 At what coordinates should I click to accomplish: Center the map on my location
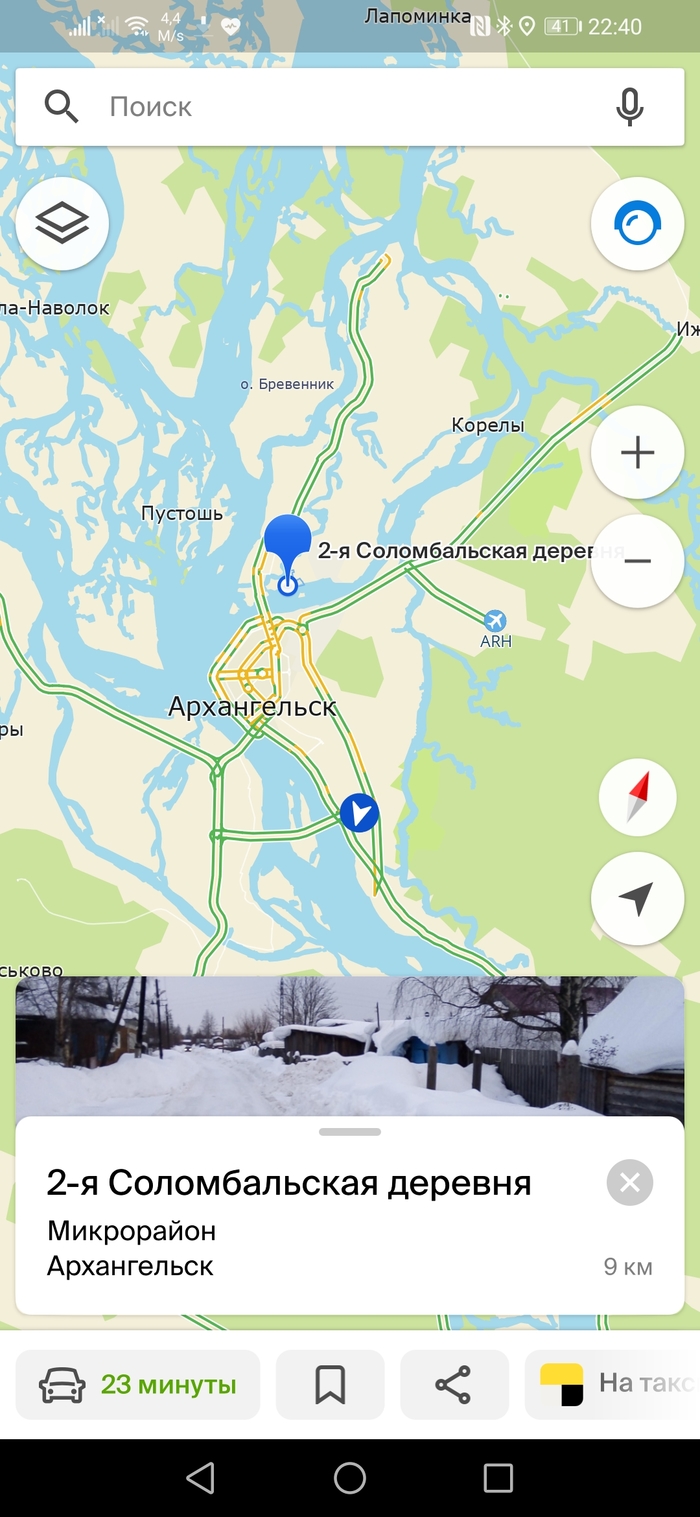tap(637, 898)
